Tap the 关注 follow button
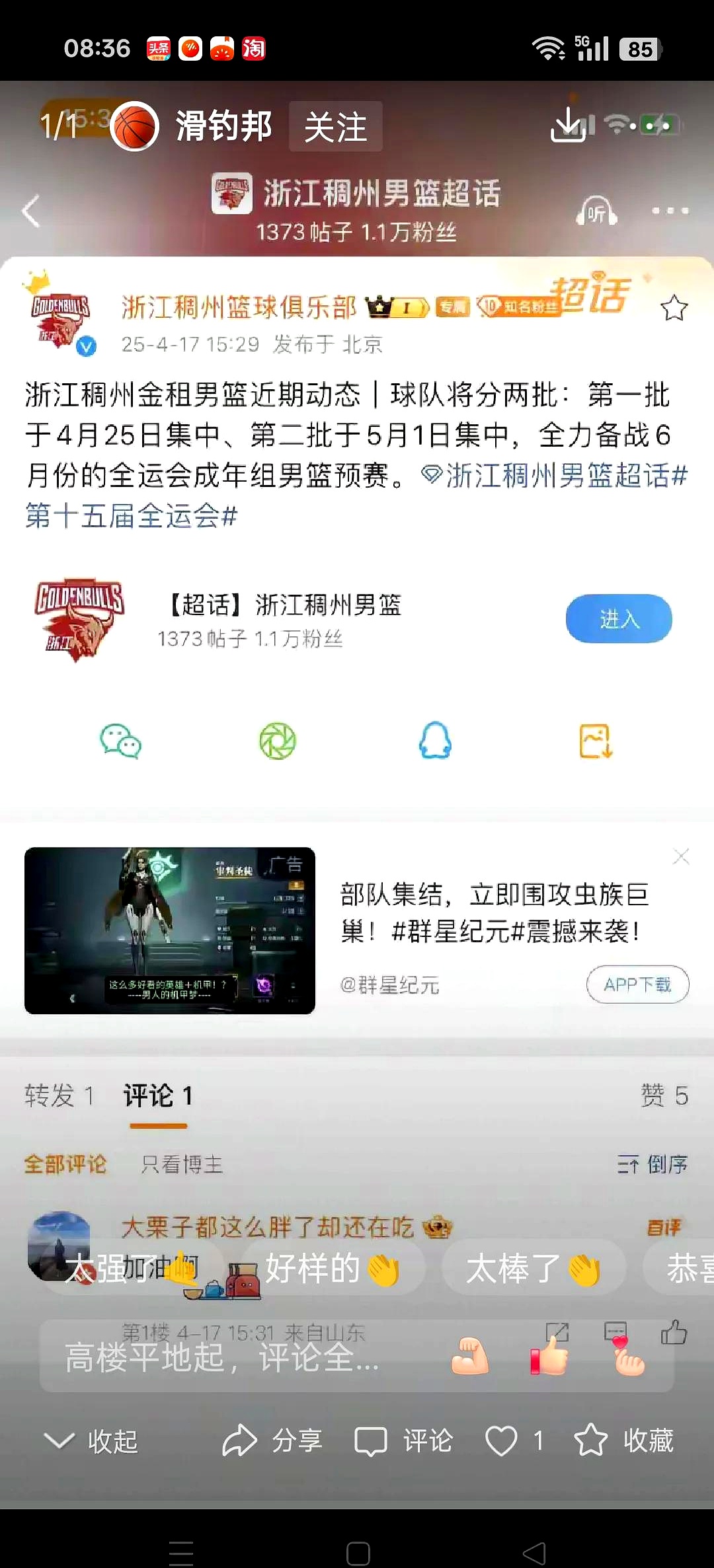This screenshot has width=714, height=1568. [x=335, y=127]
